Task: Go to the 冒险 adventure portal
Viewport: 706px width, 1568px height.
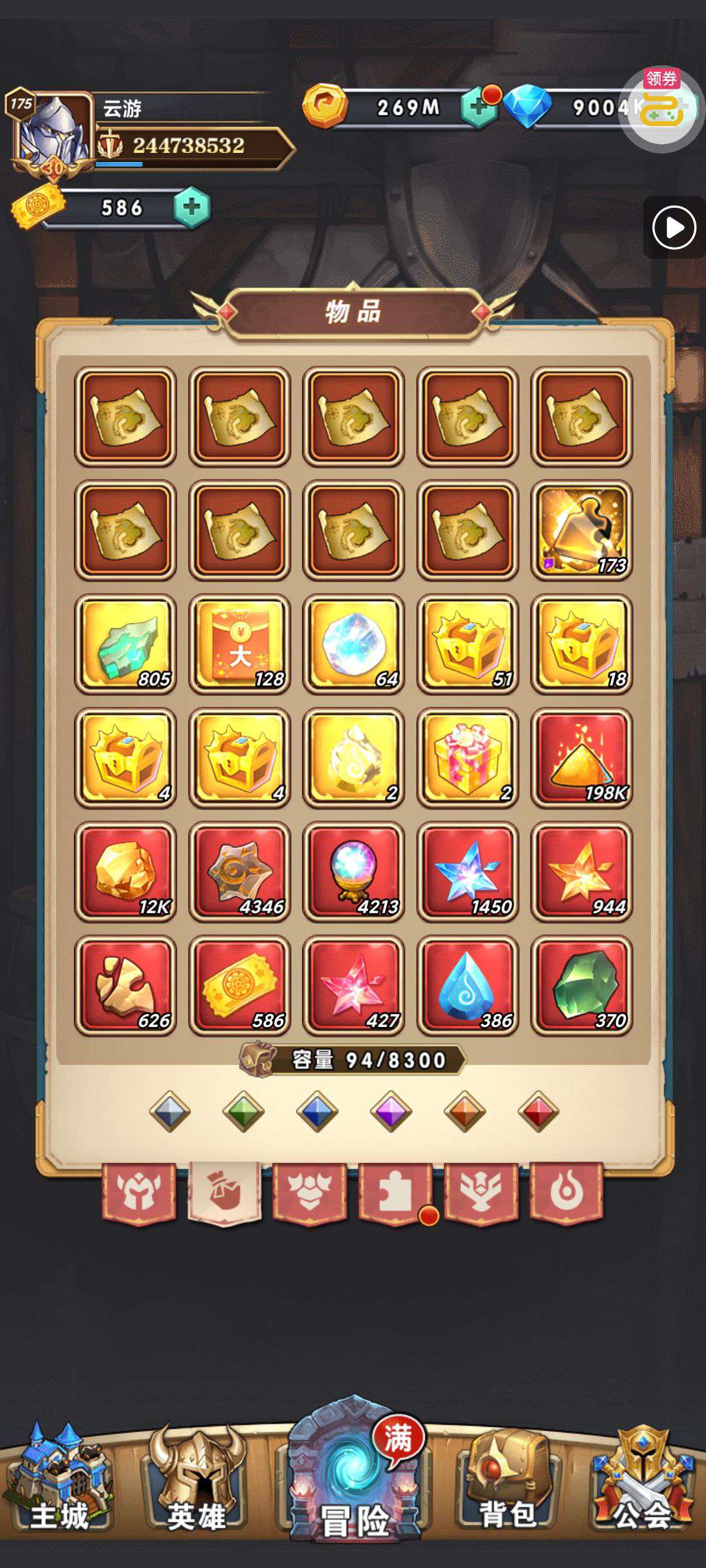Action: (x=354, y=1470)
